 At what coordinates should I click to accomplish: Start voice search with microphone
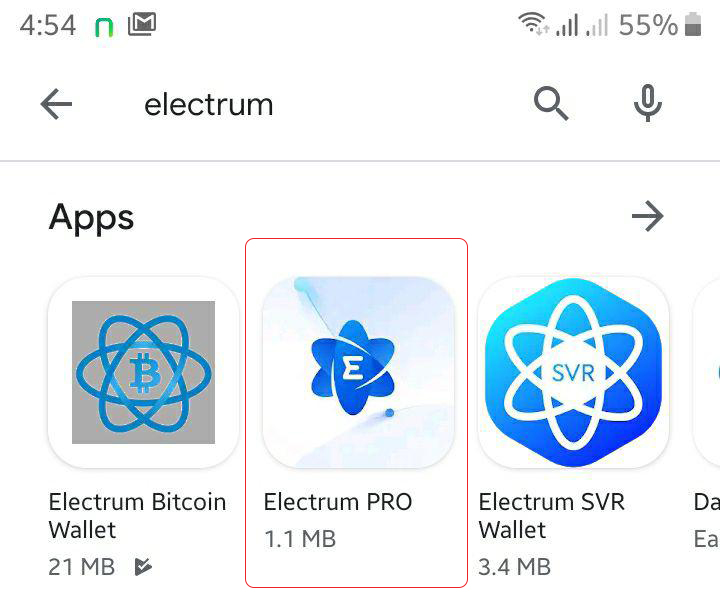(648, 103)
